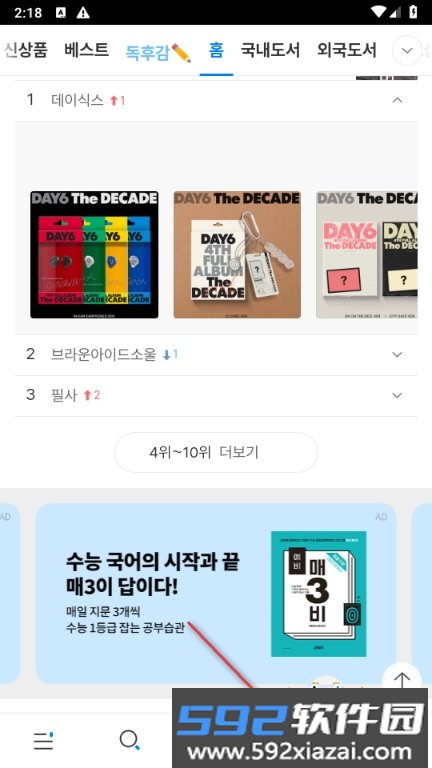The height and width of the screenshot is (768, 432).
Task: Open the hamburger menu in bottom bar
Action: pyautogui.click(x=43, y=741)
